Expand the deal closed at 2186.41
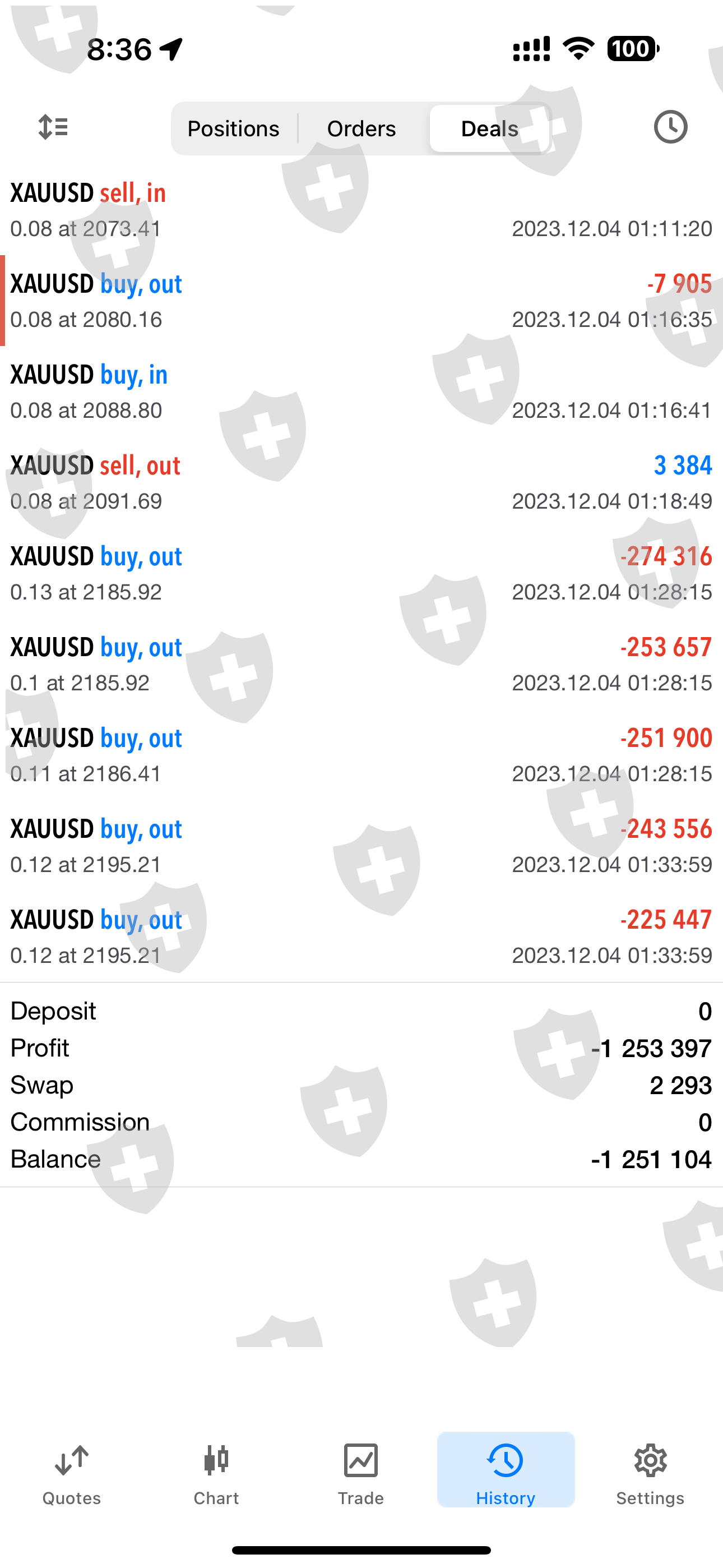Viewport: 723px width, 1568px height. (361, 755)
